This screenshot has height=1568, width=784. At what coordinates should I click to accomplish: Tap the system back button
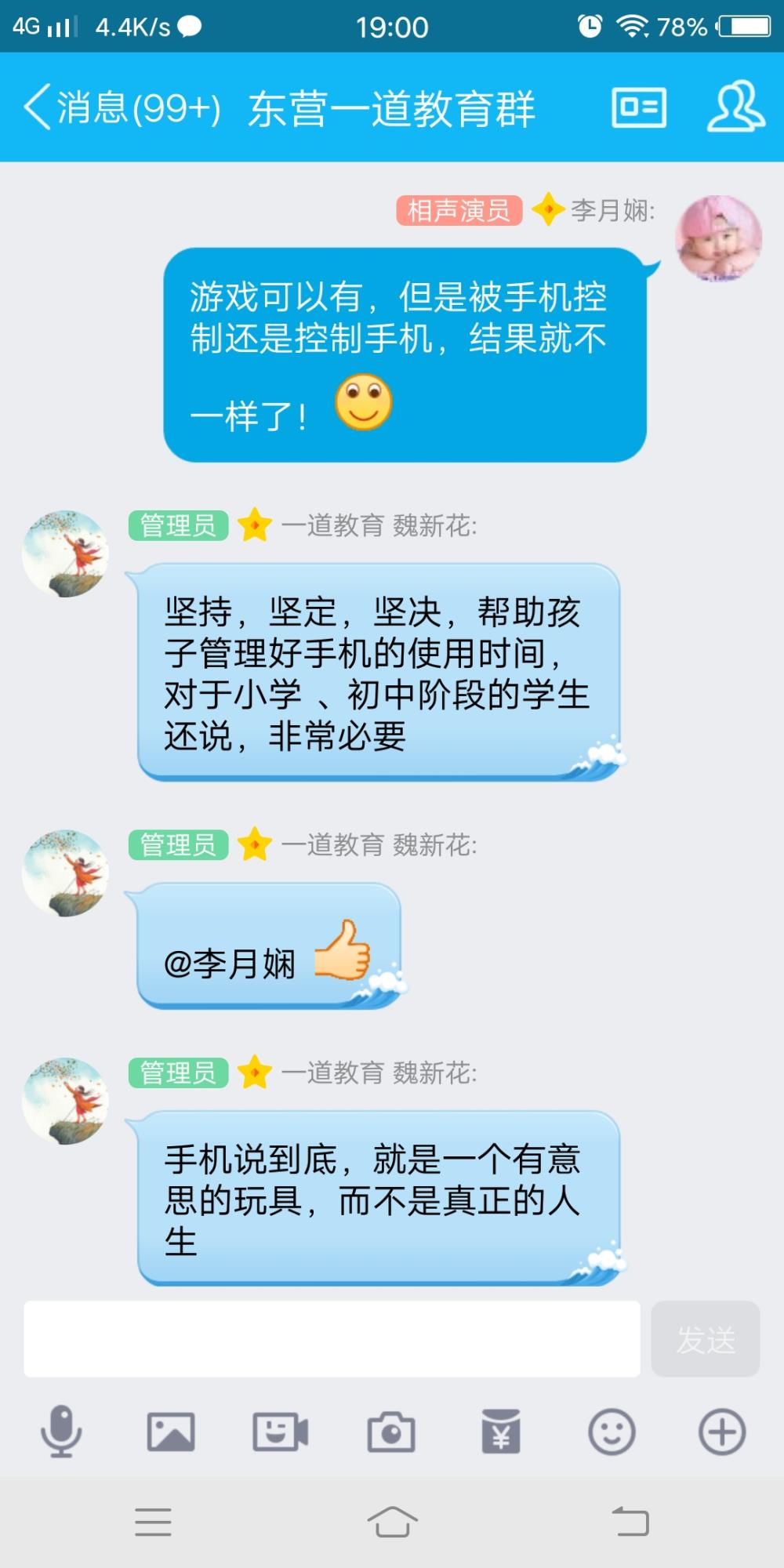click(x=630, y=1522)
